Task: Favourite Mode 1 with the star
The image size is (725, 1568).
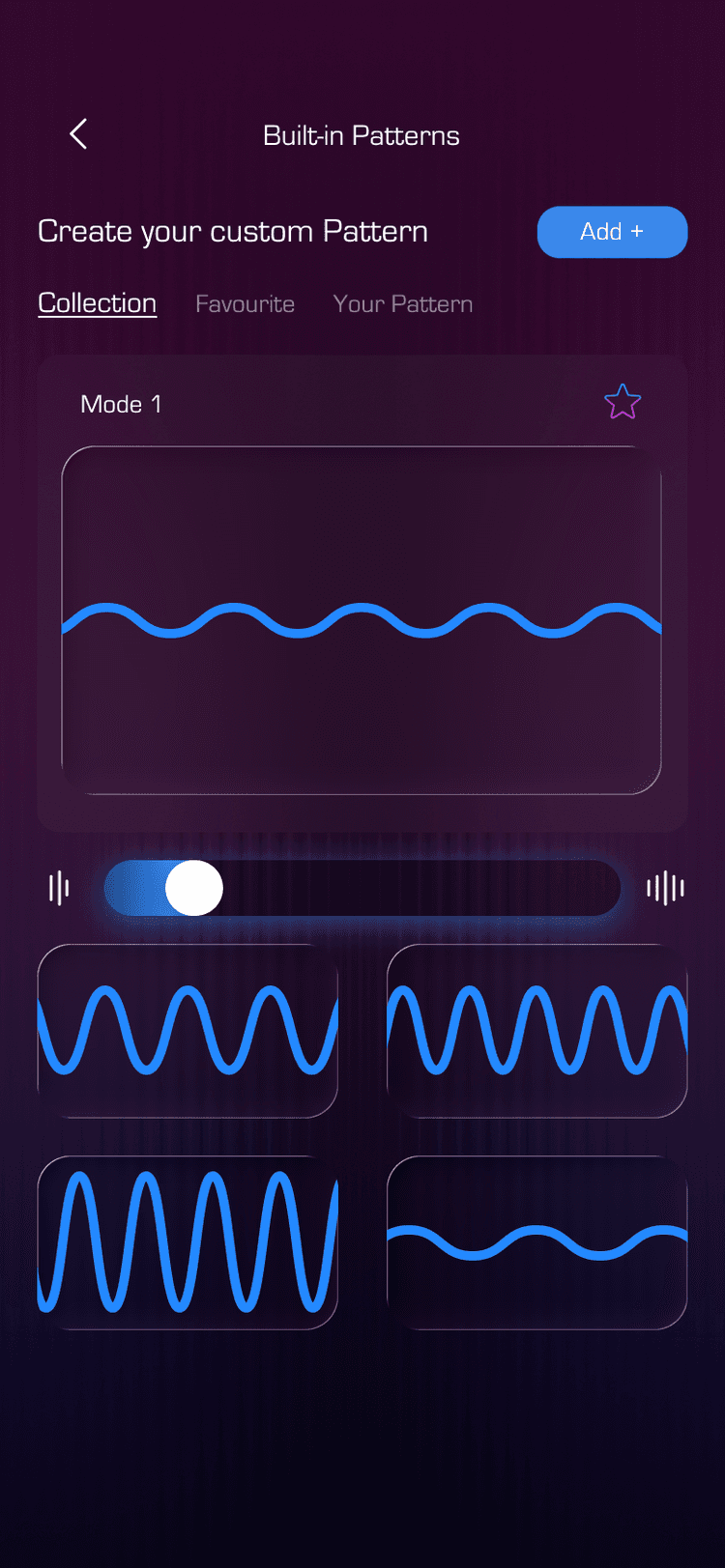Action: pos(623,403)
